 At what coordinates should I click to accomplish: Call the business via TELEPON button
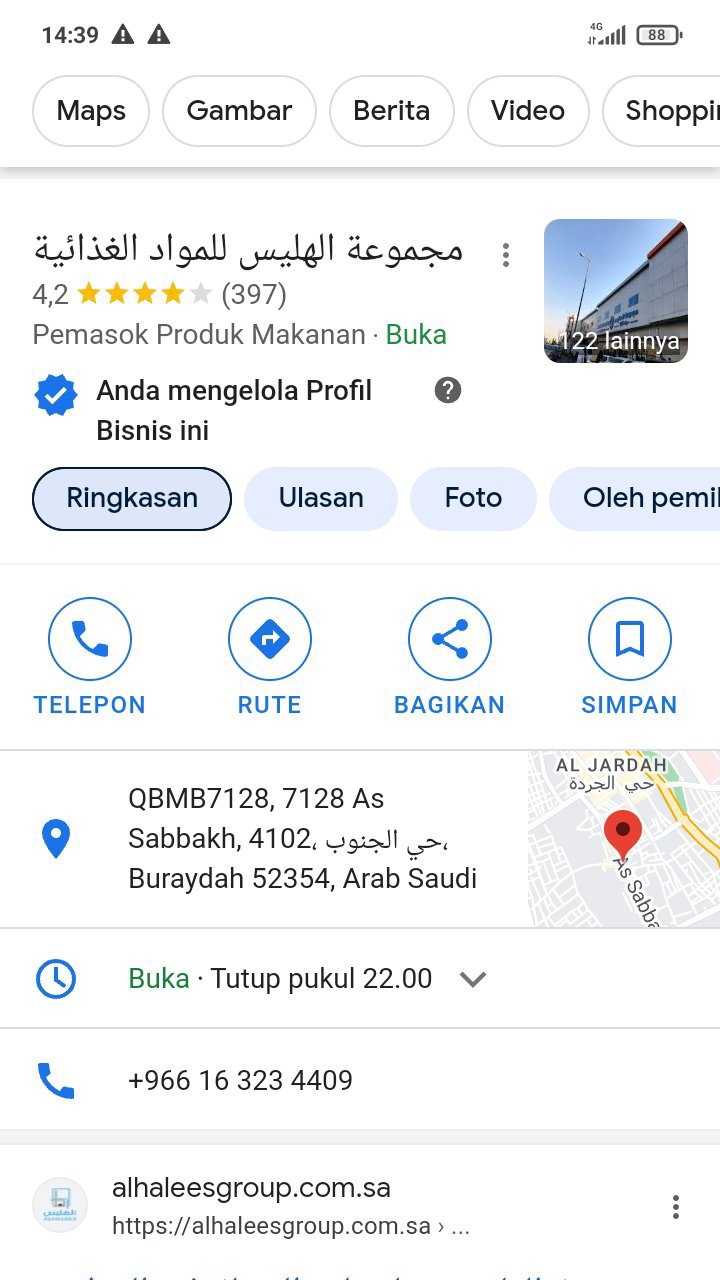coord(90,656)
